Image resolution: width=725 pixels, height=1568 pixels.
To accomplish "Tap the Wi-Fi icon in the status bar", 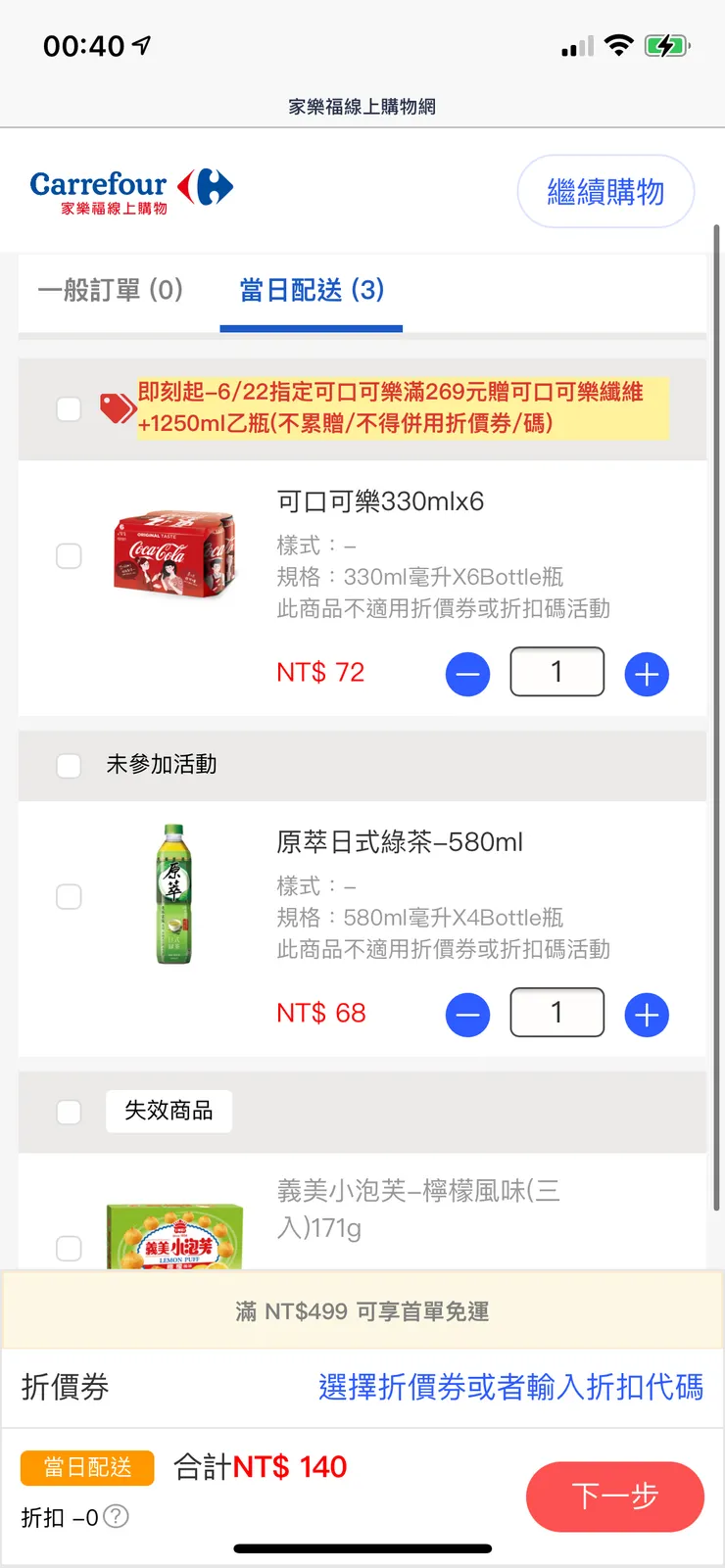I will [619, 43].
